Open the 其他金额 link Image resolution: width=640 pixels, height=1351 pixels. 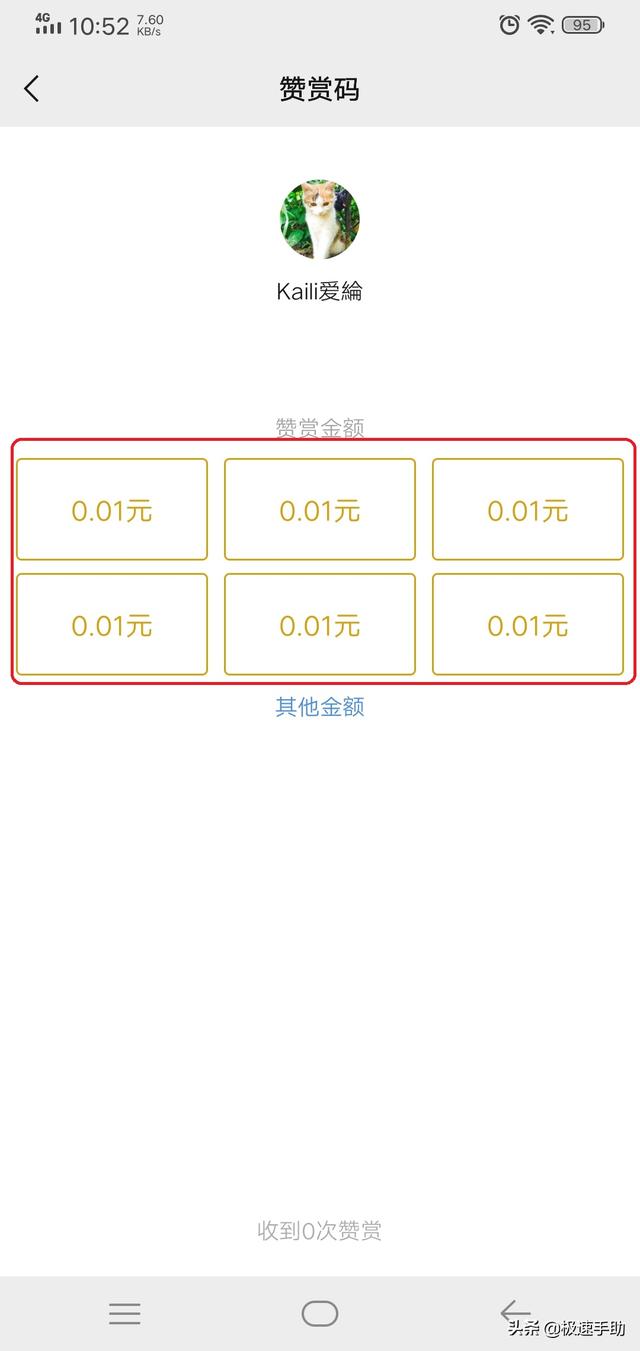pyautogui.click(x=320, y=707)
